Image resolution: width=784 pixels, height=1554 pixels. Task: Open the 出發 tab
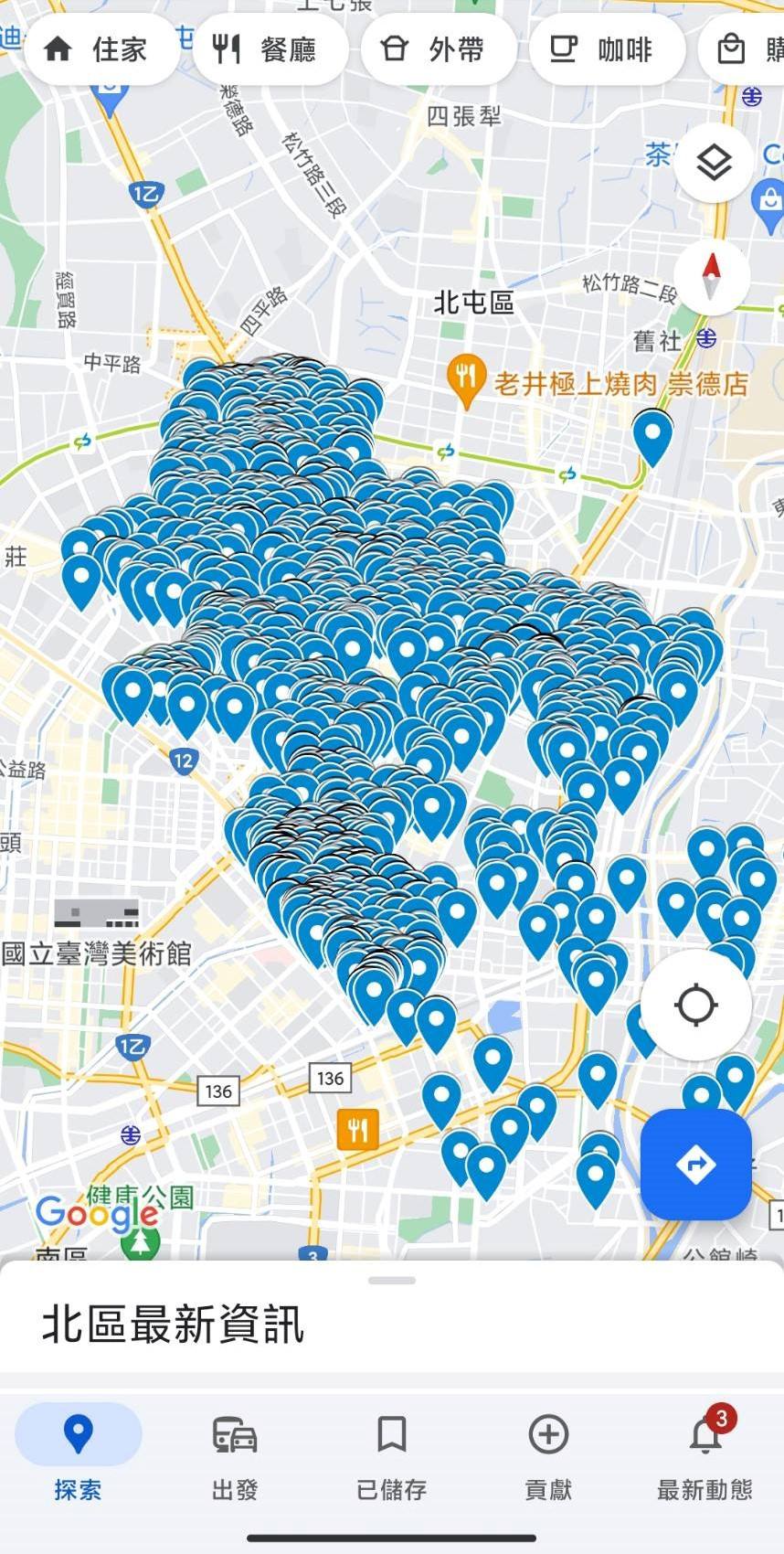pyautogui.click(x=235, y=1453)
